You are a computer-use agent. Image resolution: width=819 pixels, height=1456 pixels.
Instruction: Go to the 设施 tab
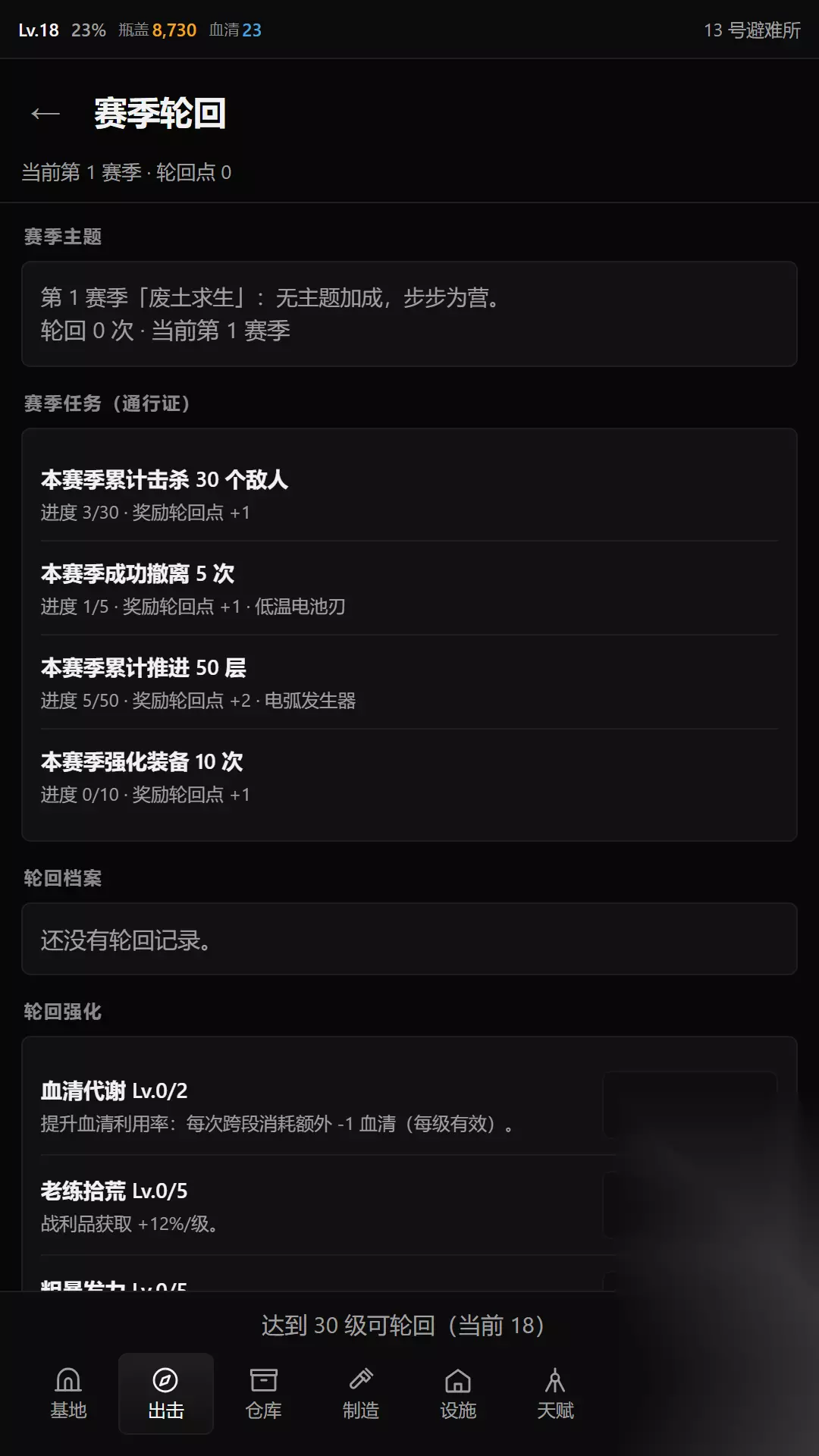coord(458,1394)
